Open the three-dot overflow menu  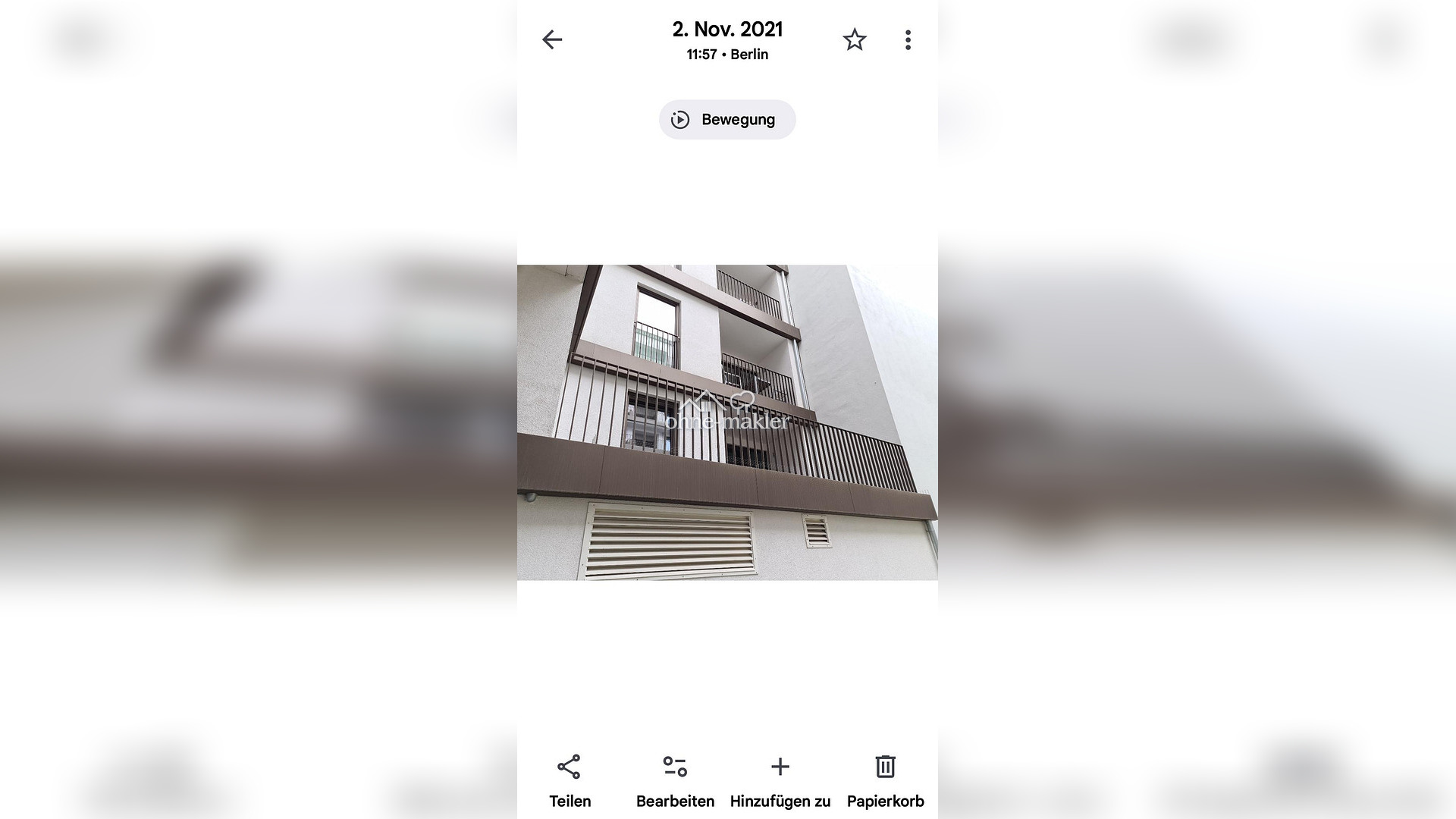908,39
